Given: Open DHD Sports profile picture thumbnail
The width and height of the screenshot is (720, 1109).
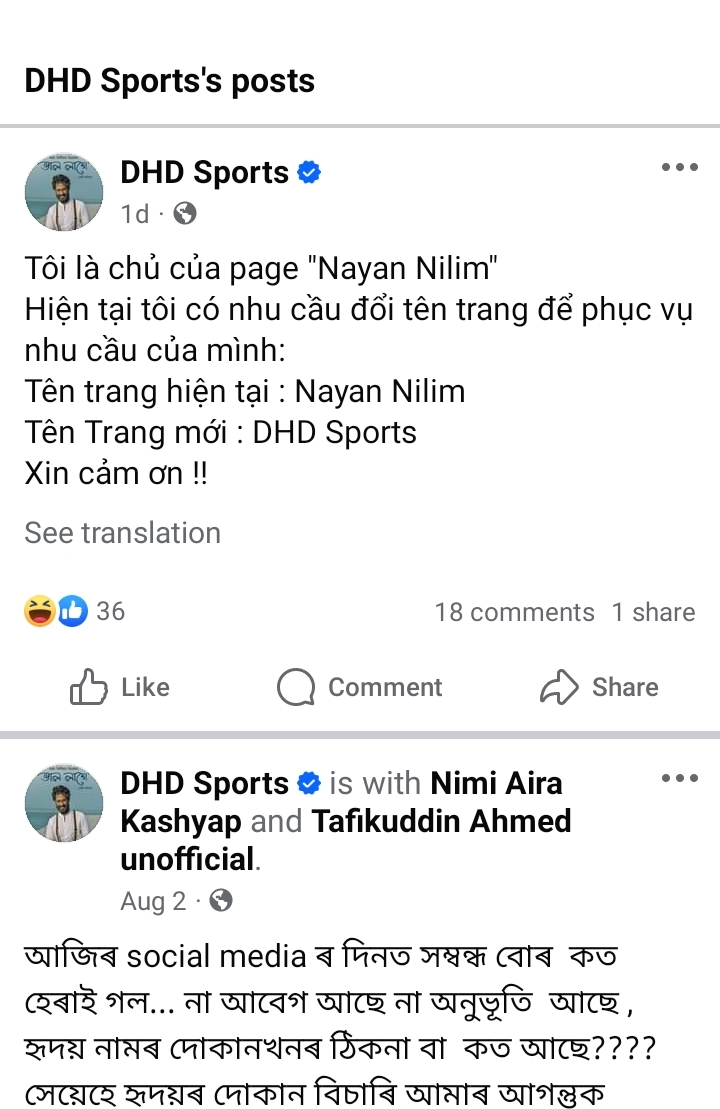Looking at the screenshot, I should 63,191.
